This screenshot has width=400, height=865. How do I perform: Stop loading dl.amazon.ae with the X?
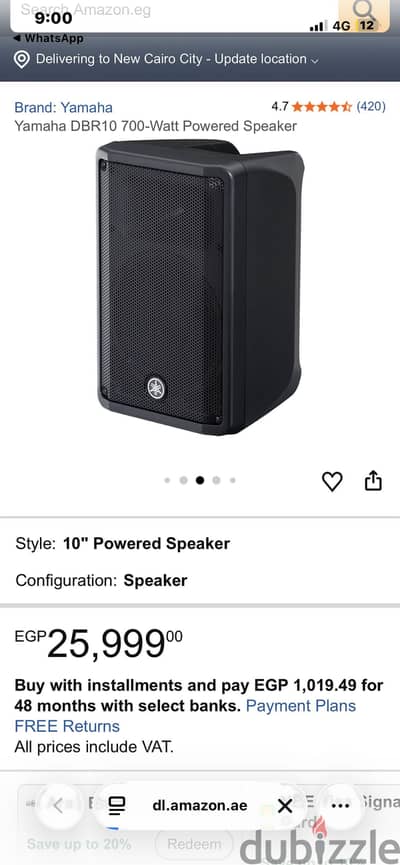click(285, 806)
